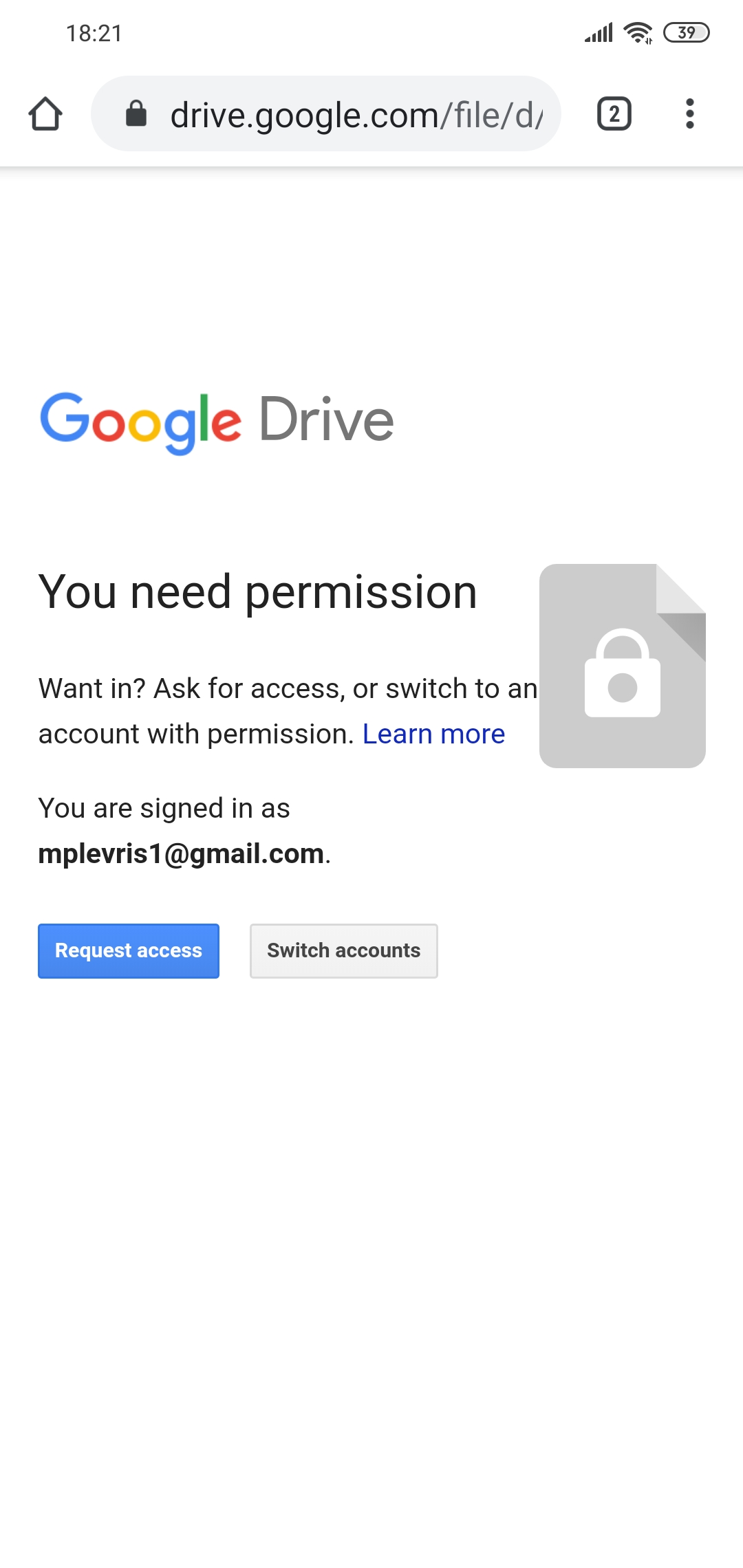Tap the Switch accounts button
The height and width of the screenshot is (1568, 743).
344,950
